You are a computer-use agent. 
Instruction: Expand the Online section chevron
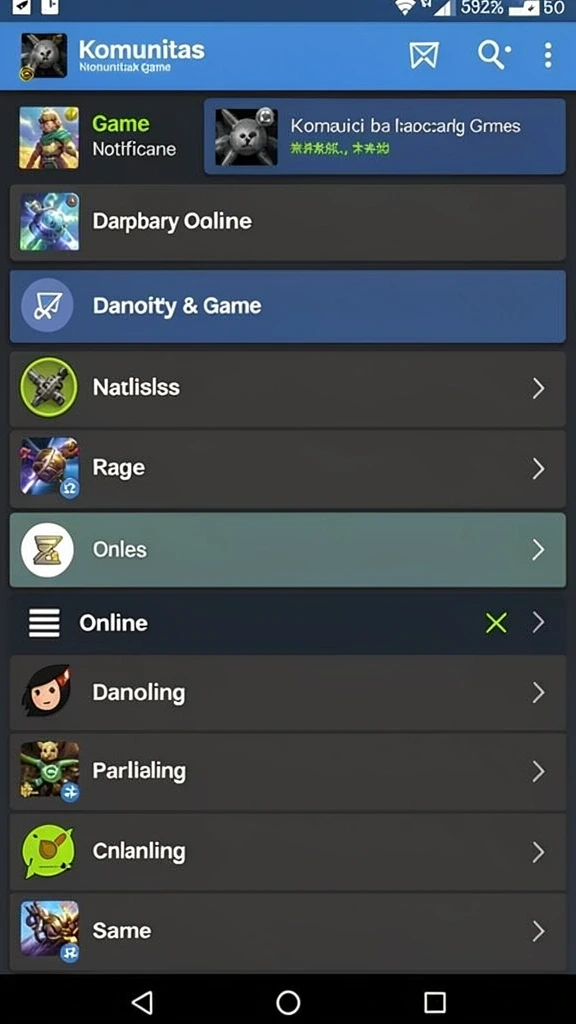[x=538, y=623]
